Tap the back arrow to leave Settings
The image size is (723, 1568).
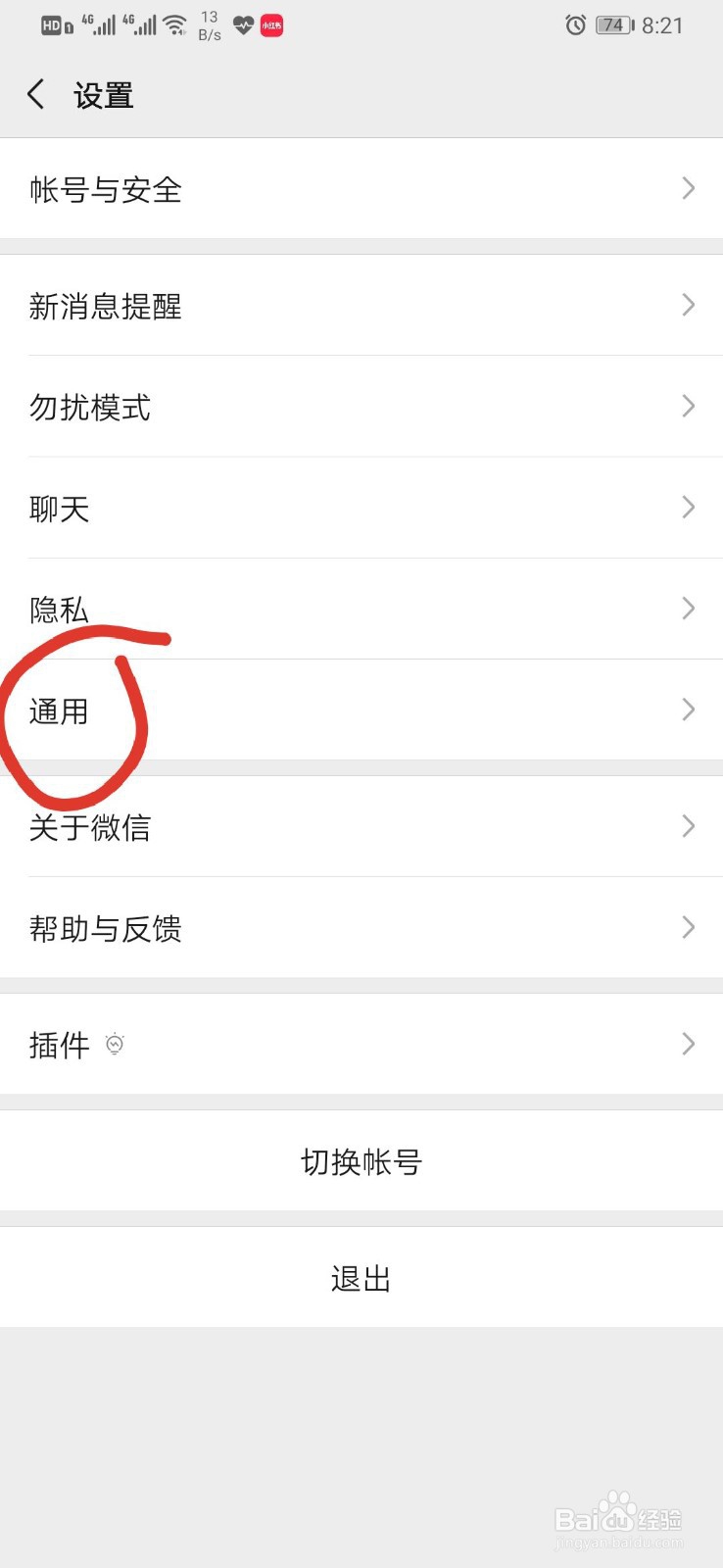(35, 94)
